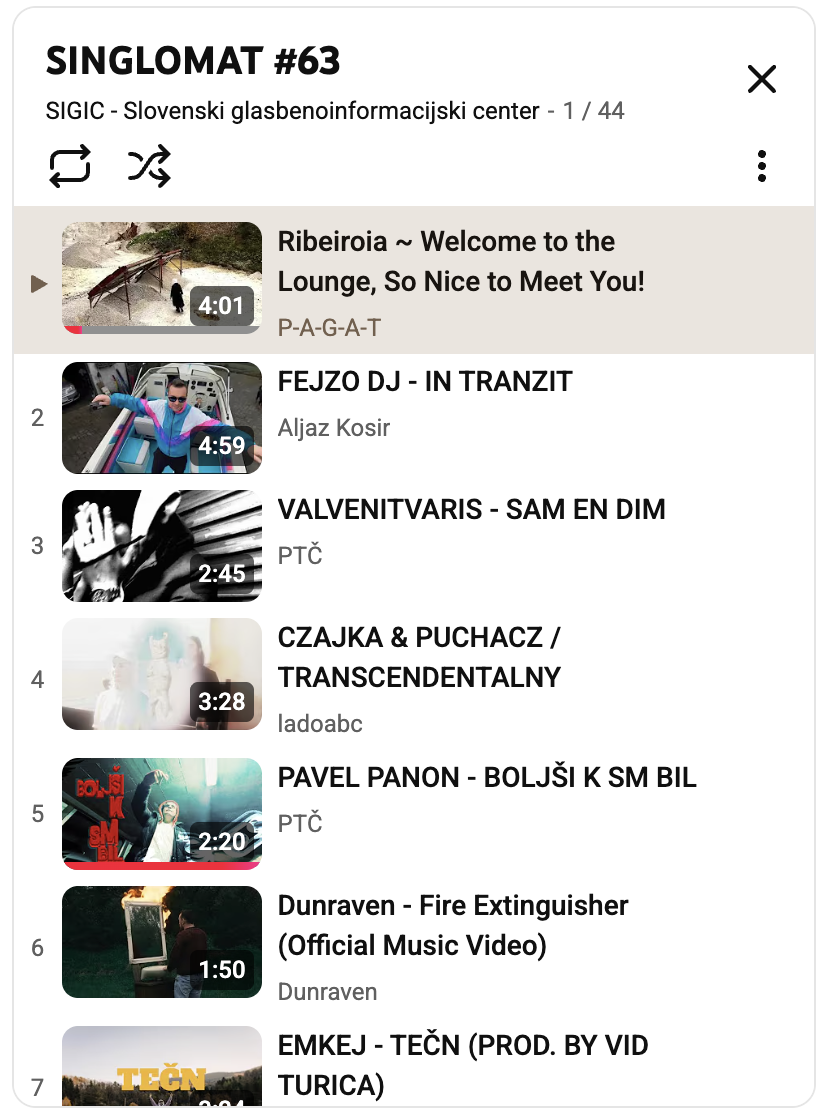Viewport: 828px width, 1116px height.
Task: Activate the shuffle arrows icon
Action: click(148, 165)
